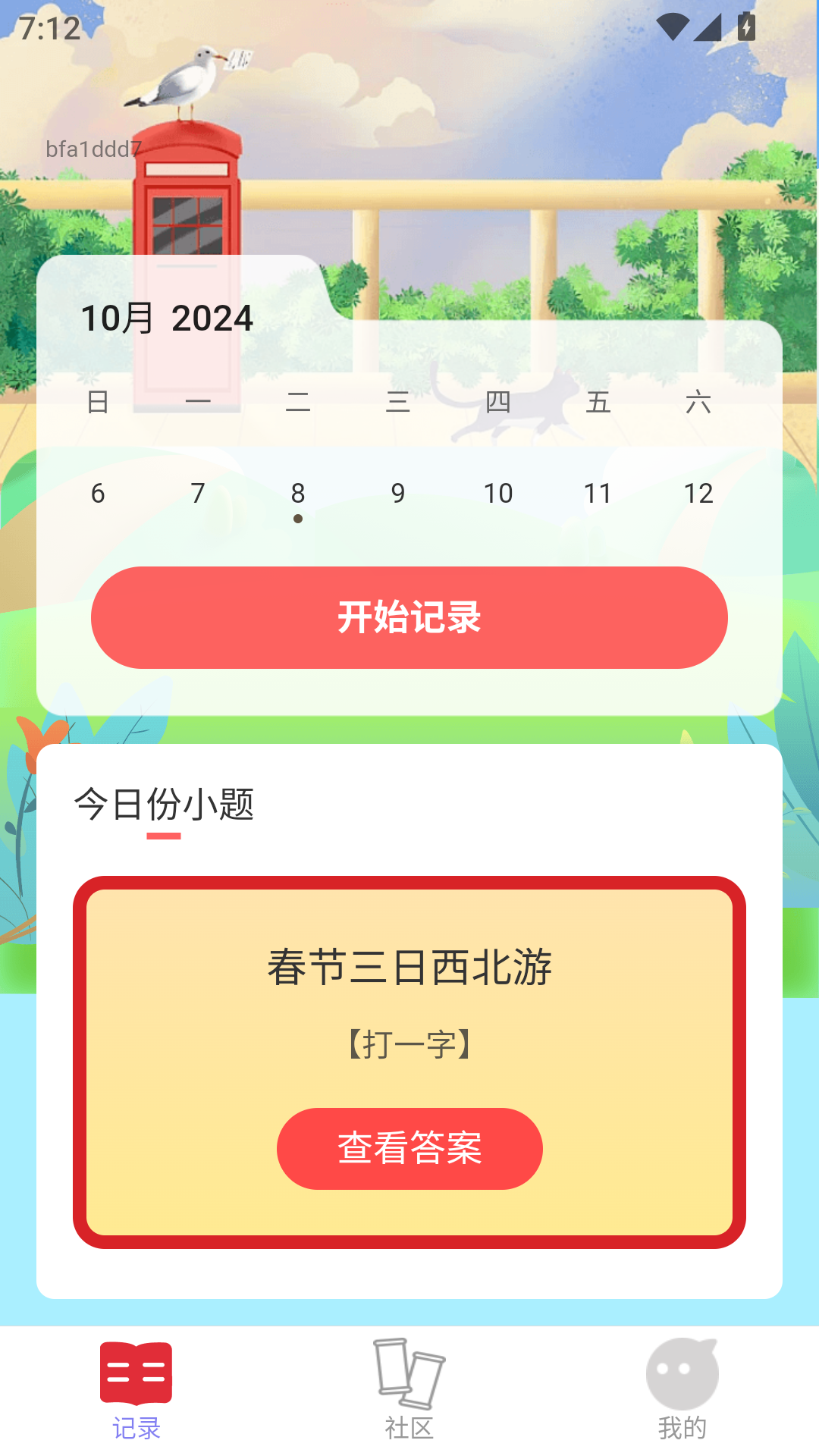Viewport: 819px width, 1456px height.
Task: Click the bfa1ddd7 watermark text
Action: [93, 149]
